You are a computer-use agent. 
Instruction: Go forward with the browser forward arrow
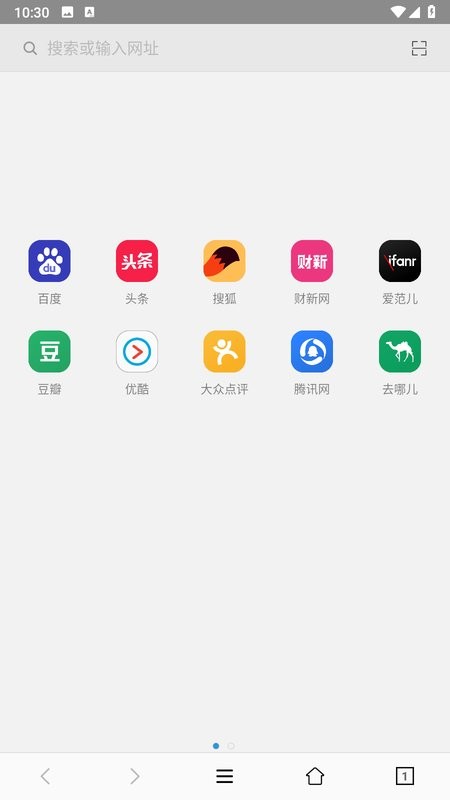click(x=135, y=777)
